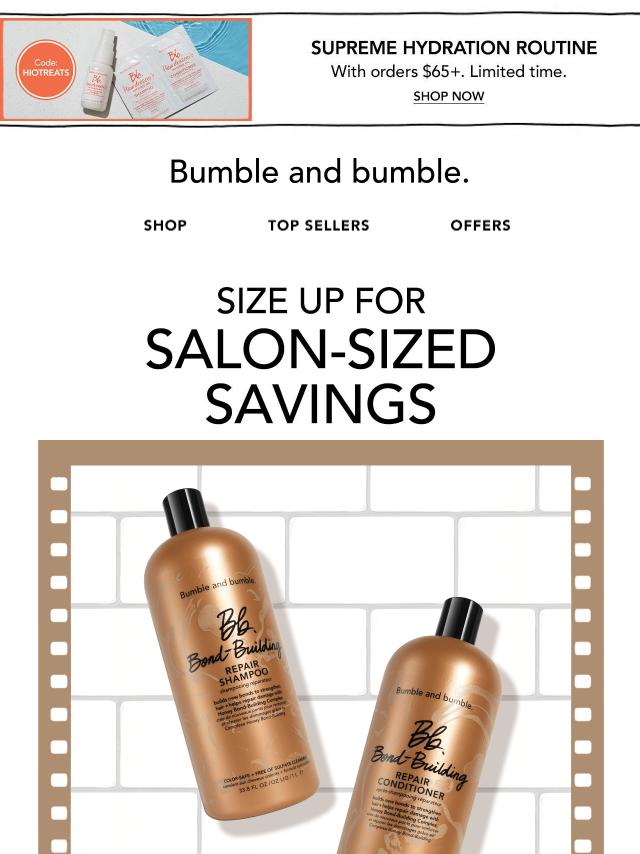Go to TOP SELLERS

(x=318, y=225)
